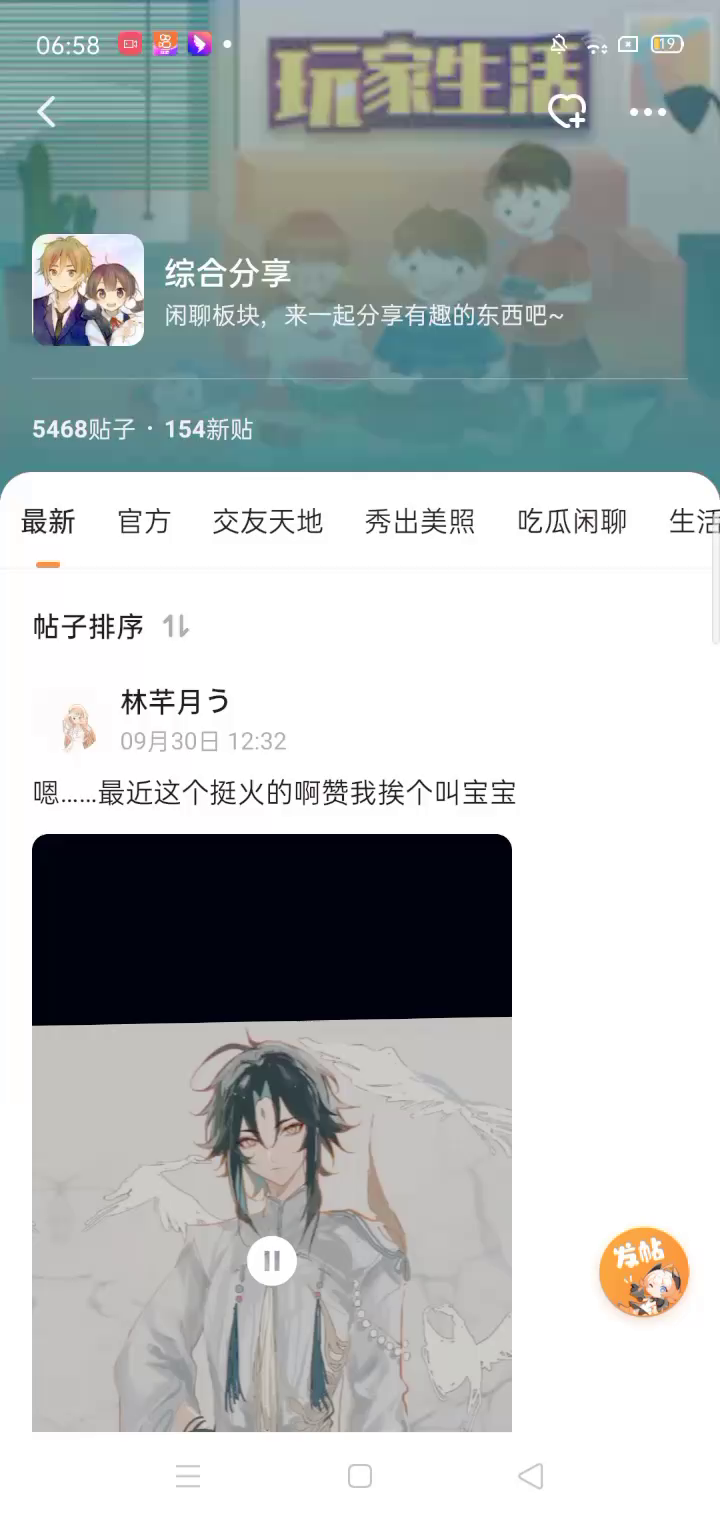Open the three-dot overflow menu

647,112
